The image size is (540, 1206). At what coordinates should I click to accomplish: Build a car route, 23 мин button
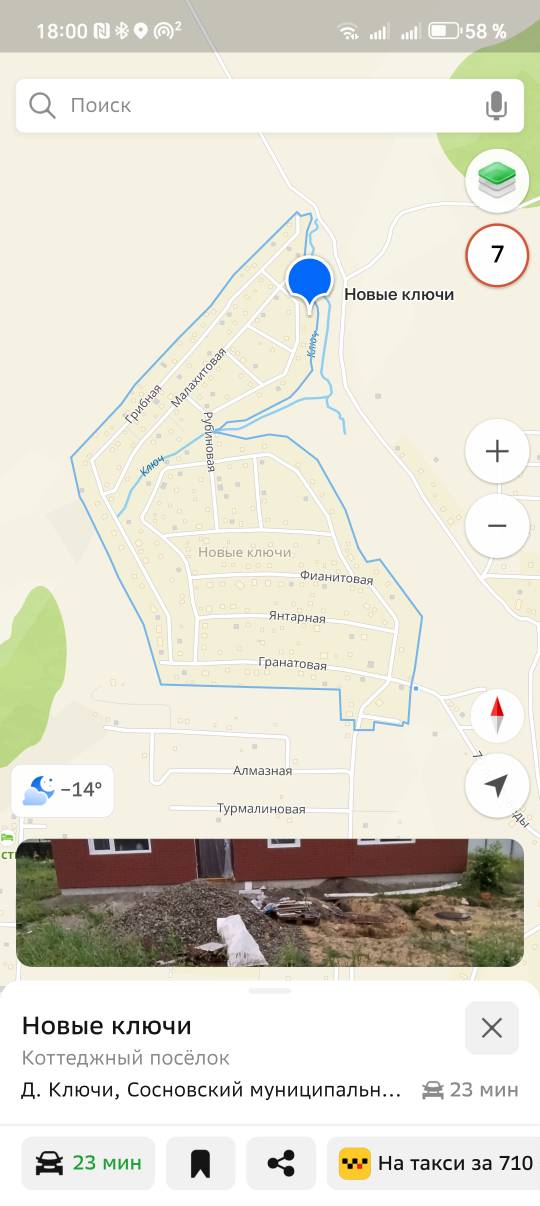(88, 1163)
